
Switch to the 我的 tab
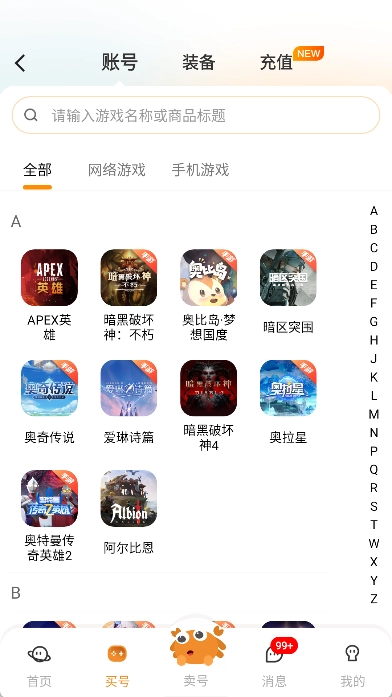(352, 665)
